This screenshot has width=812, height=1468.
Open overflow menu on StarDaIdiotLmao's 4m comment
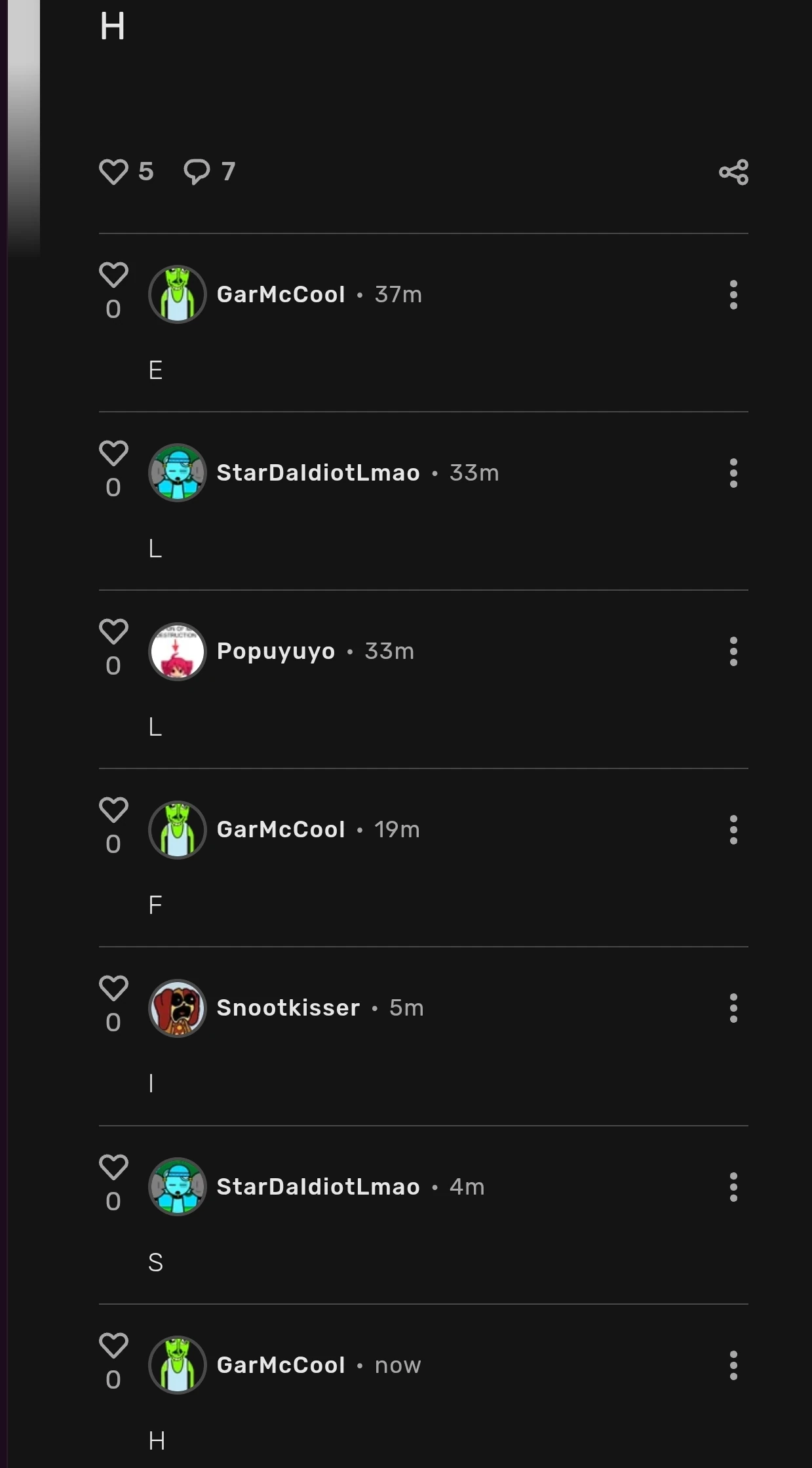pyautogui.click(x=733, y=1187)
